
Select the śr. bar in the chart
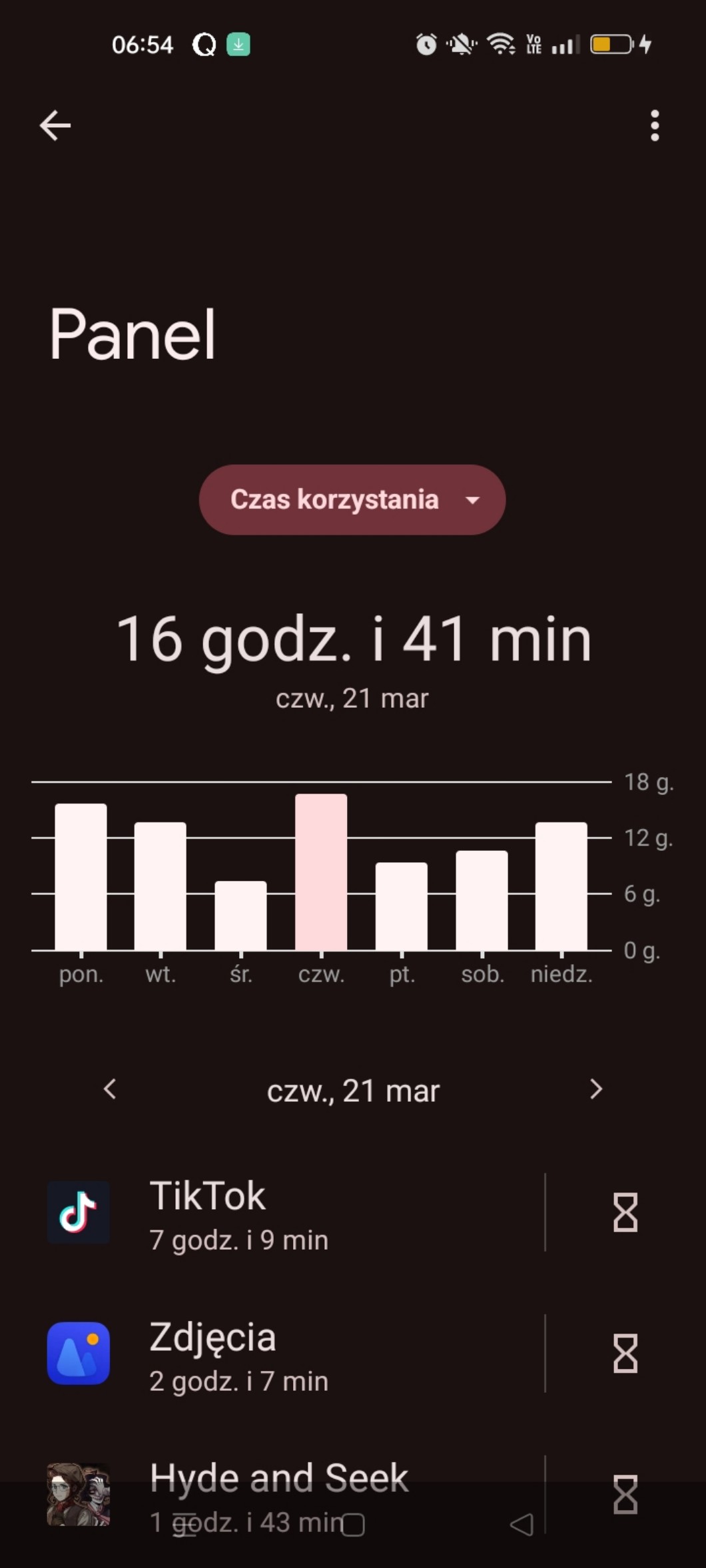(x=240, y=915)
